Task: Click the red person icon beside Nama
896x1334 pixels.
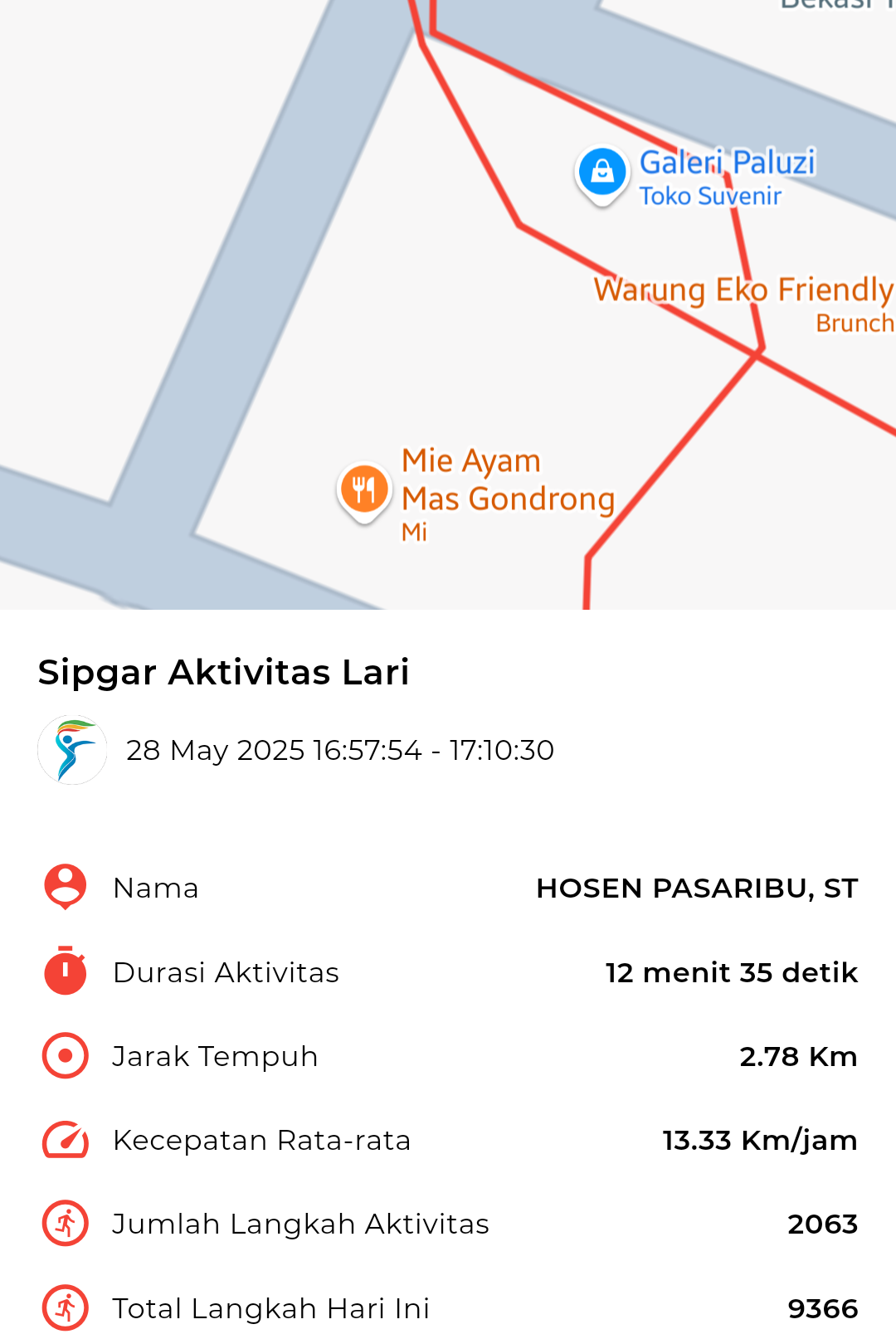Action: click(x=64, y=888)
